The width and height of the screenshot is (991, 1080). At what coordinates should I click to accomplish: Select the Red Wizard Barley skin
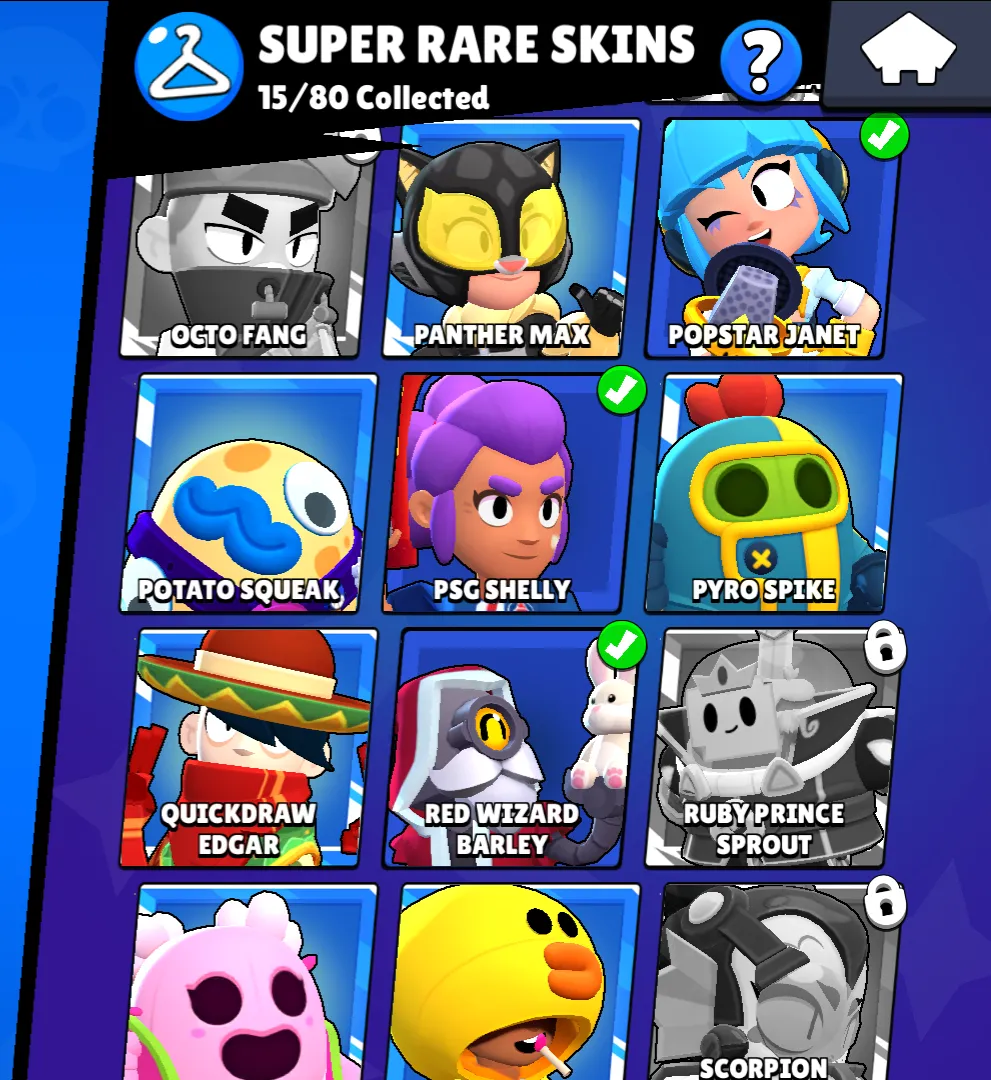click(508, 748)
